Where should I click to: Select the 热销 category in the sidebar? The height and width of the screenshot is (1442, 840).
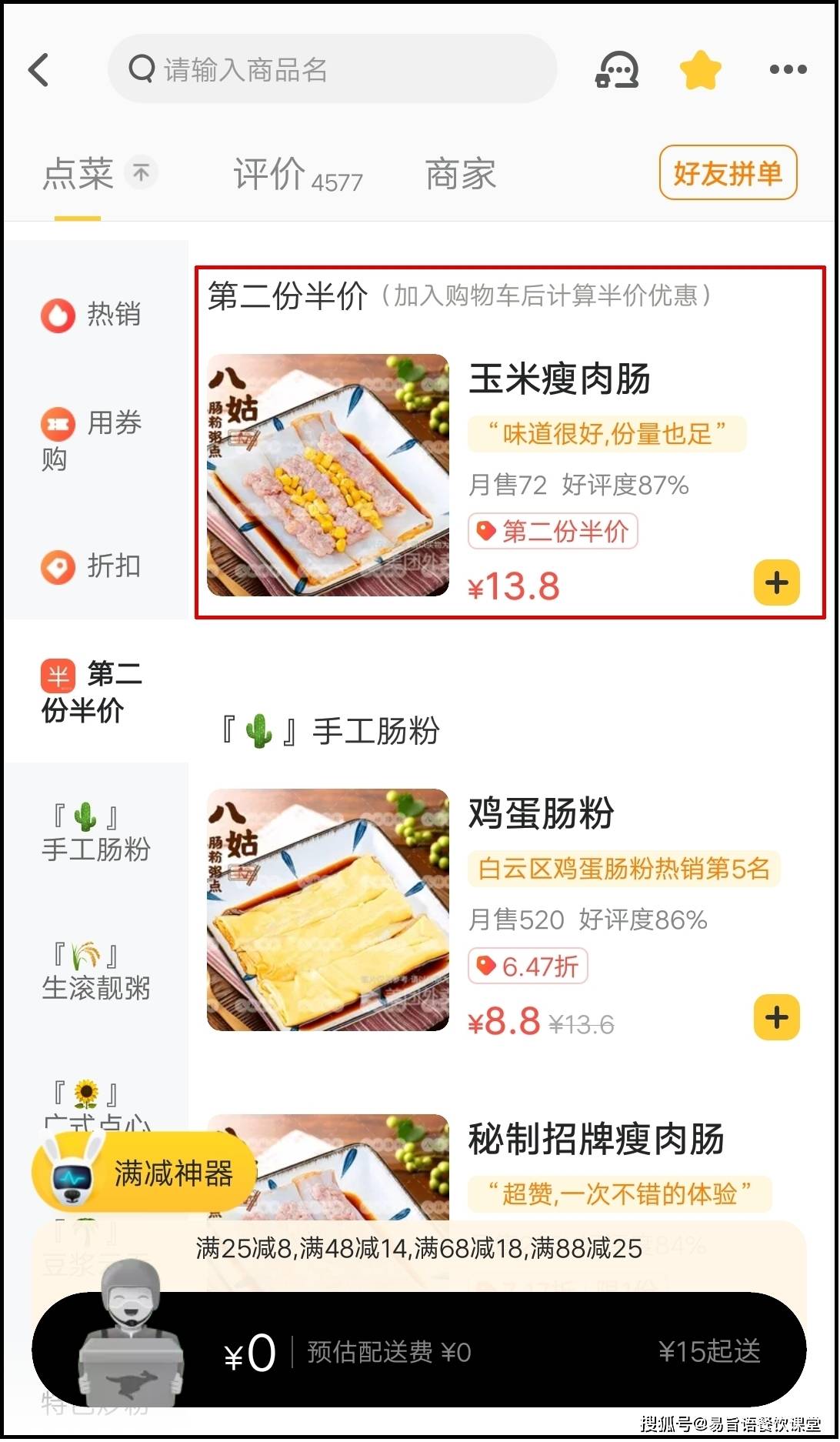pos(91,315)
